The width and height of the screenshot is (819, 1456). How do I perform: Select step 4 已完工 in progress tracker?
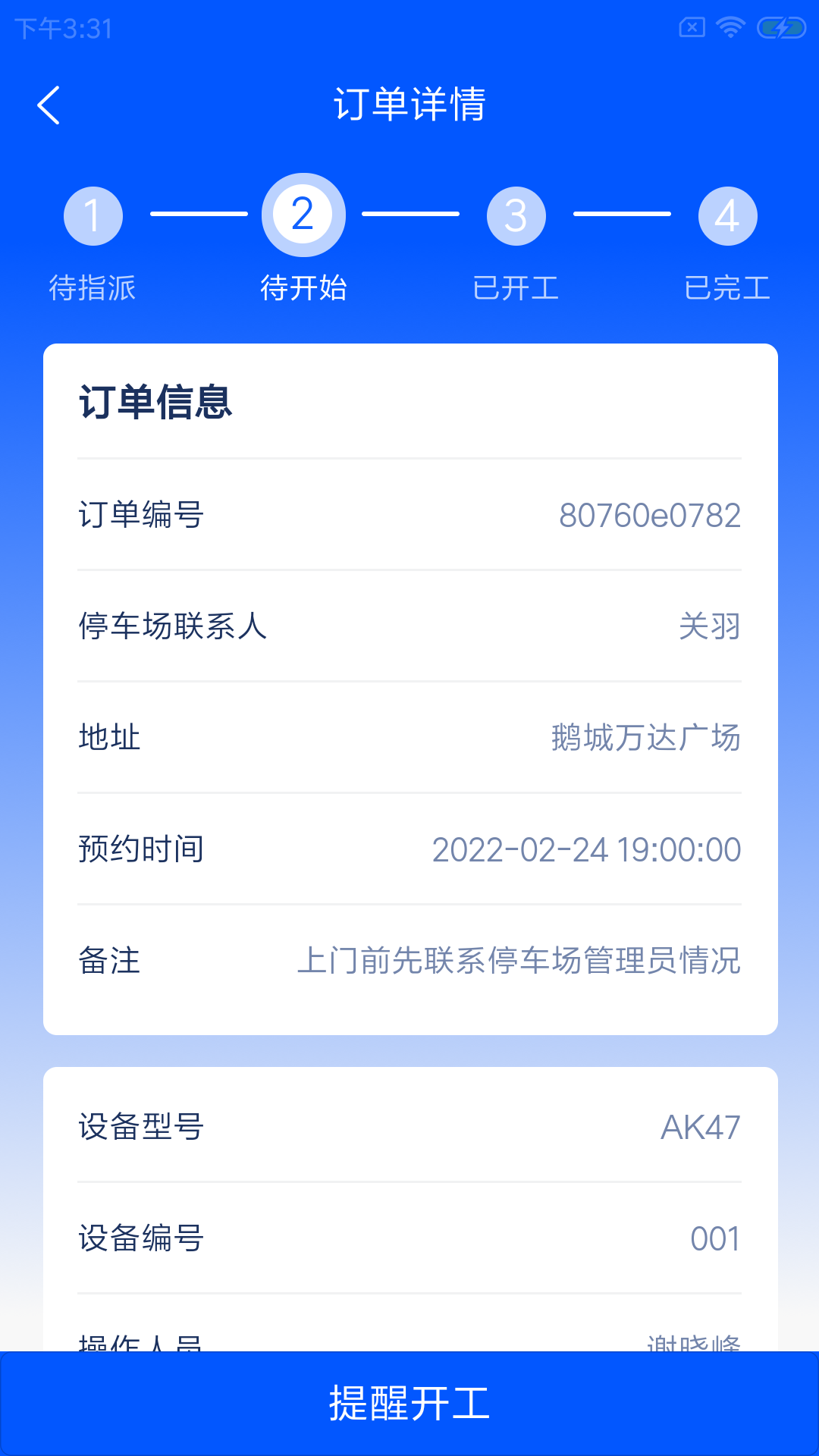pyautogui.click(x=726, y=215)
